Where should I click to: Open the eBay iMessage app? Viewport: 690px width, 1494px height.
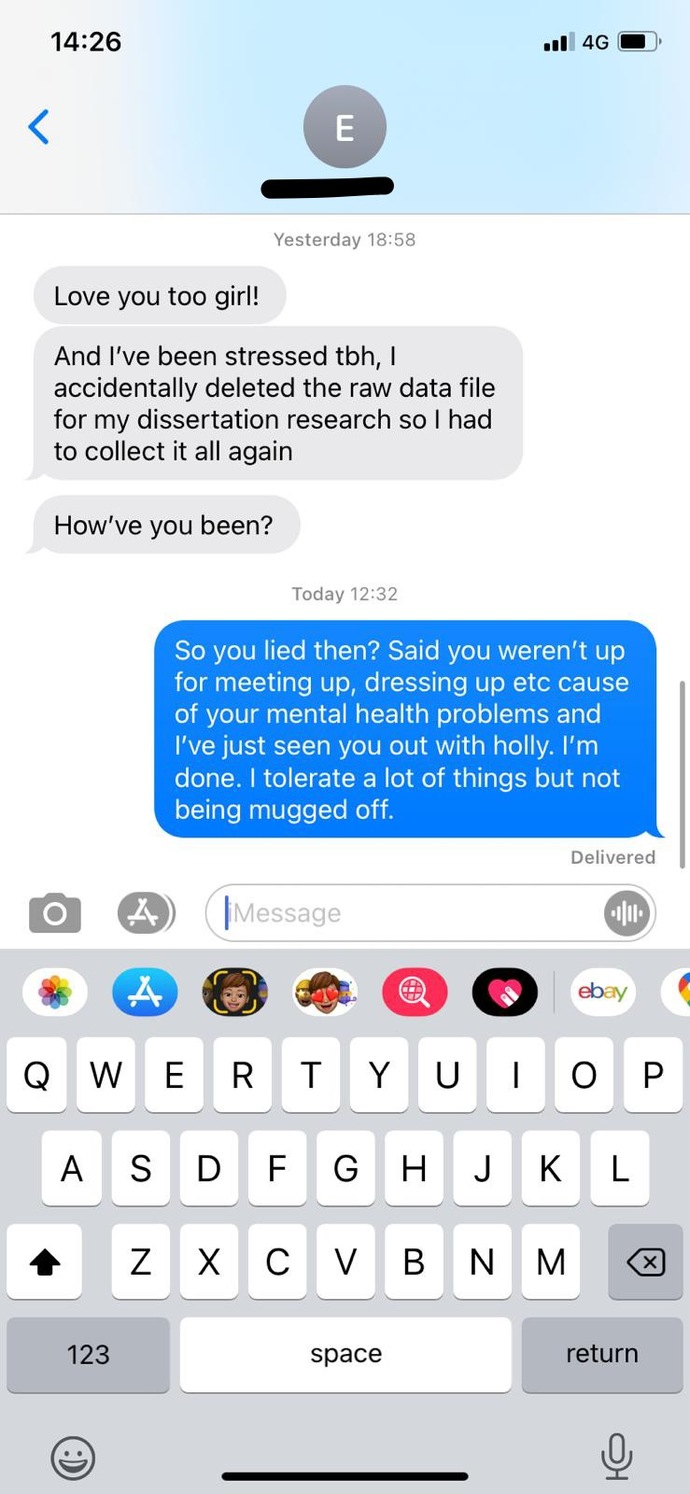[602, 992]
